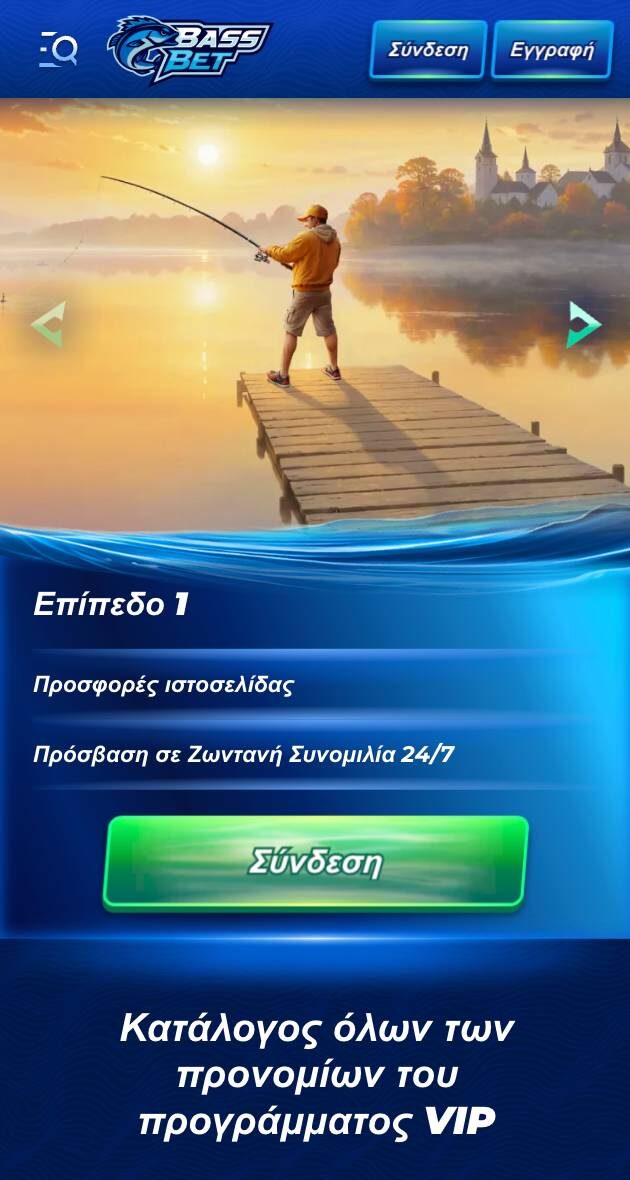Go to the next VIP level slide
The image size is (630, 1180).
pyautogui.click(x=583, y=324)
